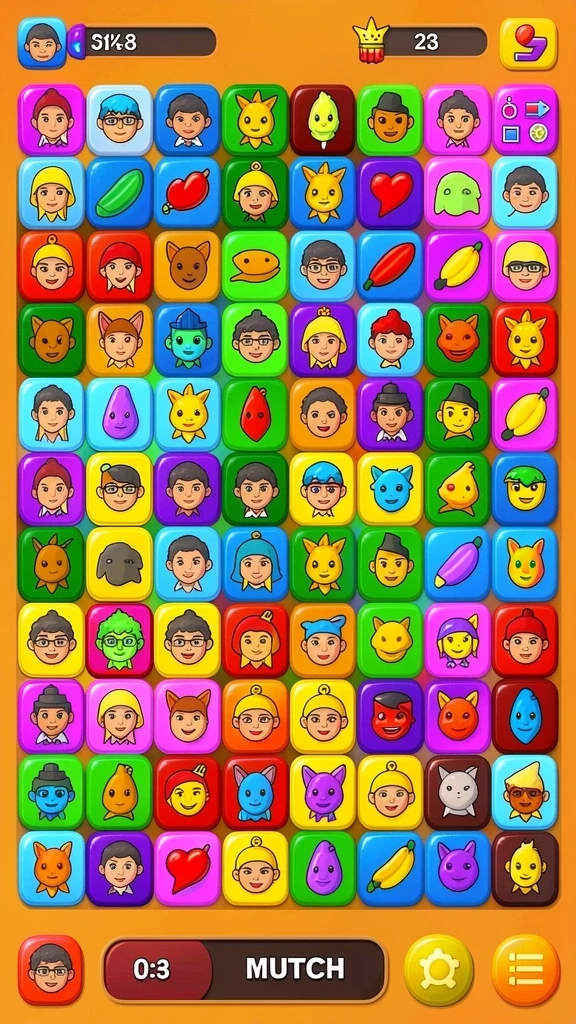Tap the popsicle on the maroon tile
Viewport: 576px width, 1024px height.
(x=323, y=120)
